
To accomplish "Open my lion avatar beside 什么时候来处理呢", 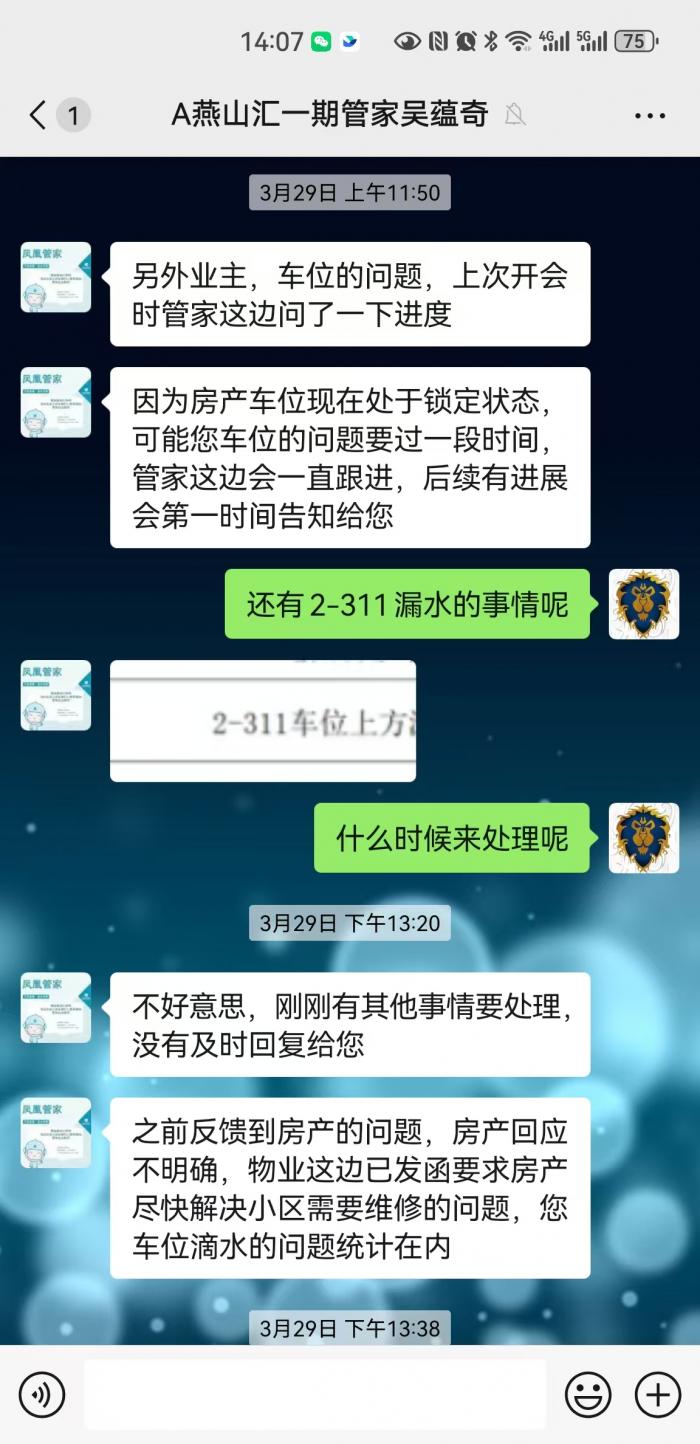I will click(644, 838).
